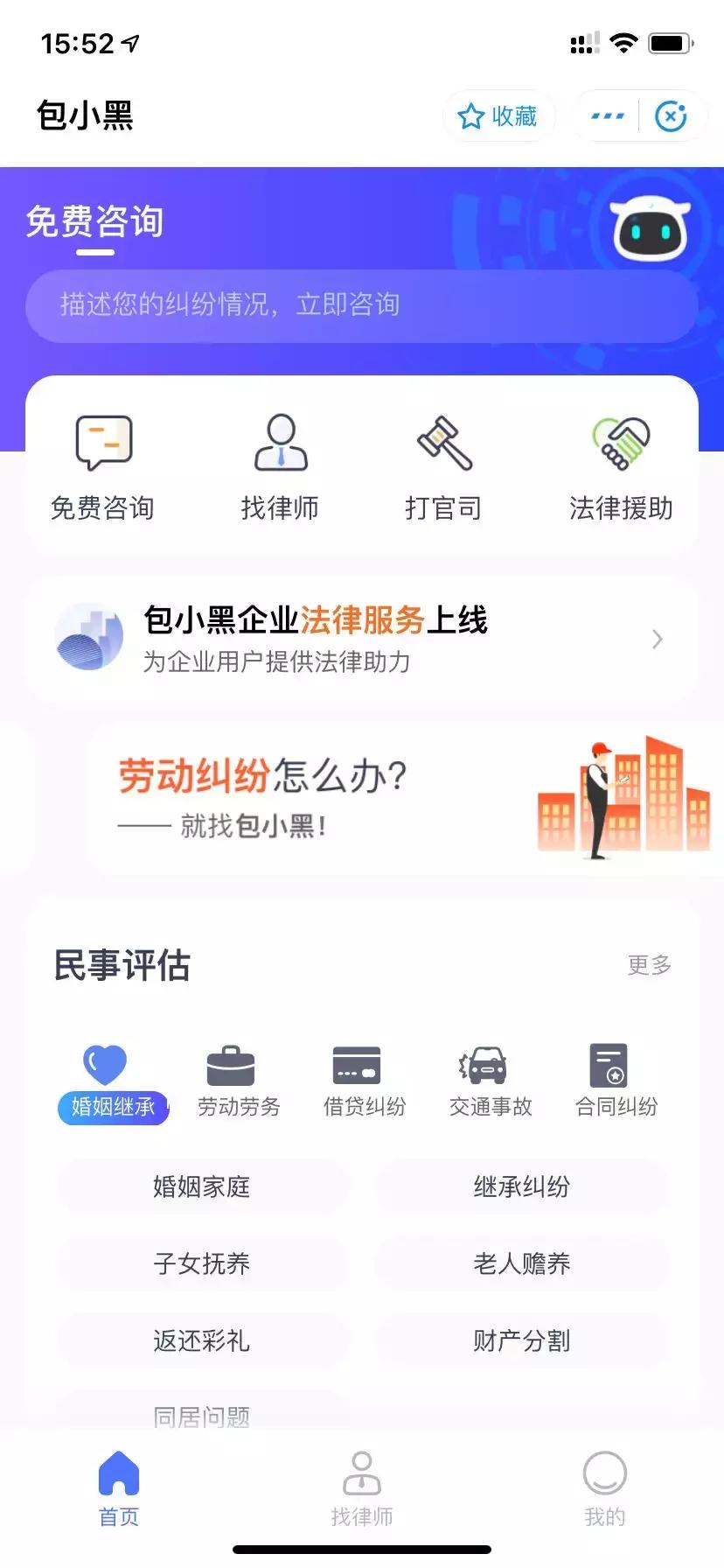Tap the 交通事故 car accident icon
The width and height of the screenshot is (724, 1568).
(490, 1067)
